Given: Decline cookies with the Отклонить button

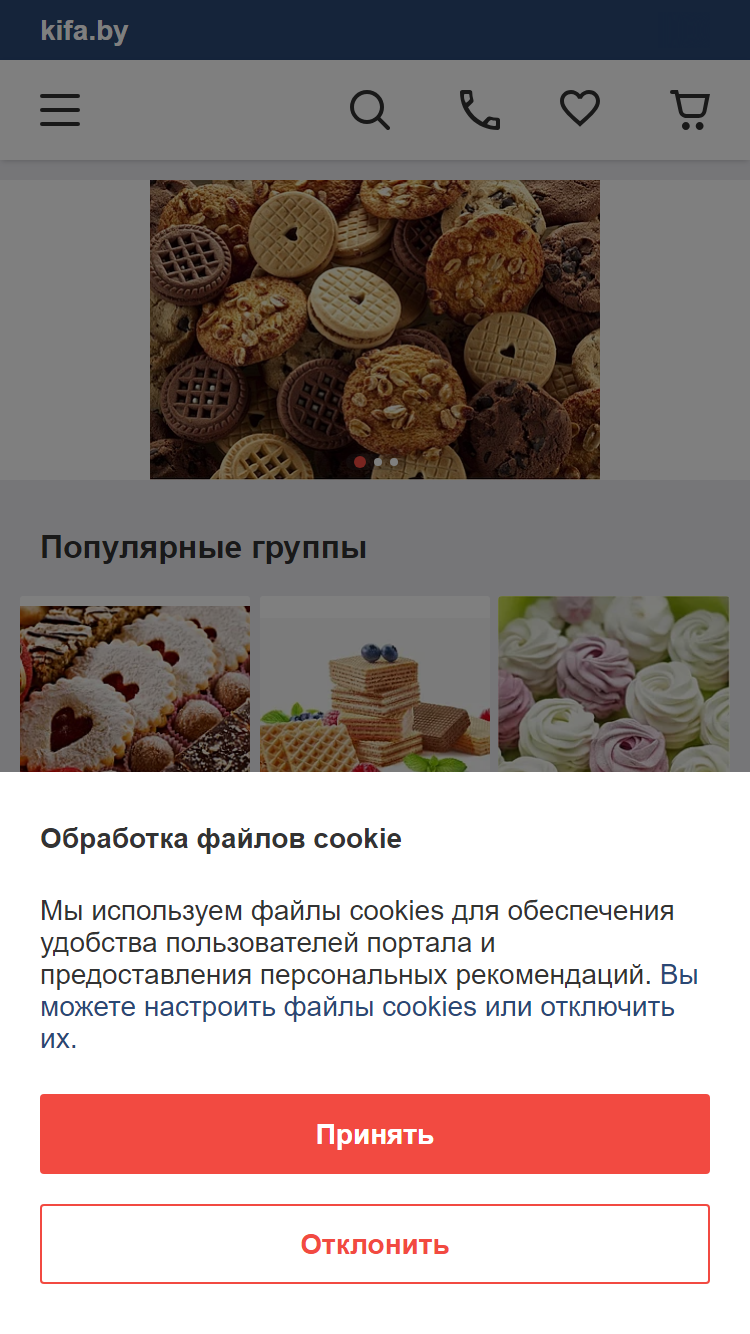Looking at the screenshot, I should pos(375,1244).
